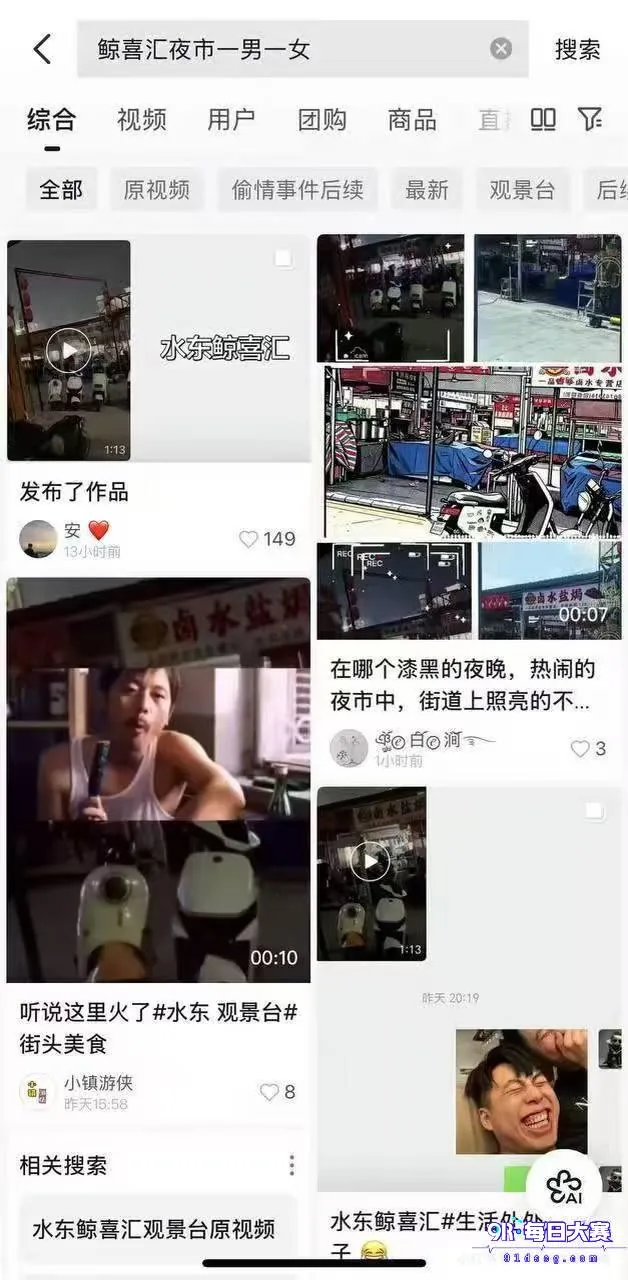Viewport: 628px width, 1280px height.
Task: Search related 水东鲸喜汇观景台原视频
Action: click(154, 1229)
